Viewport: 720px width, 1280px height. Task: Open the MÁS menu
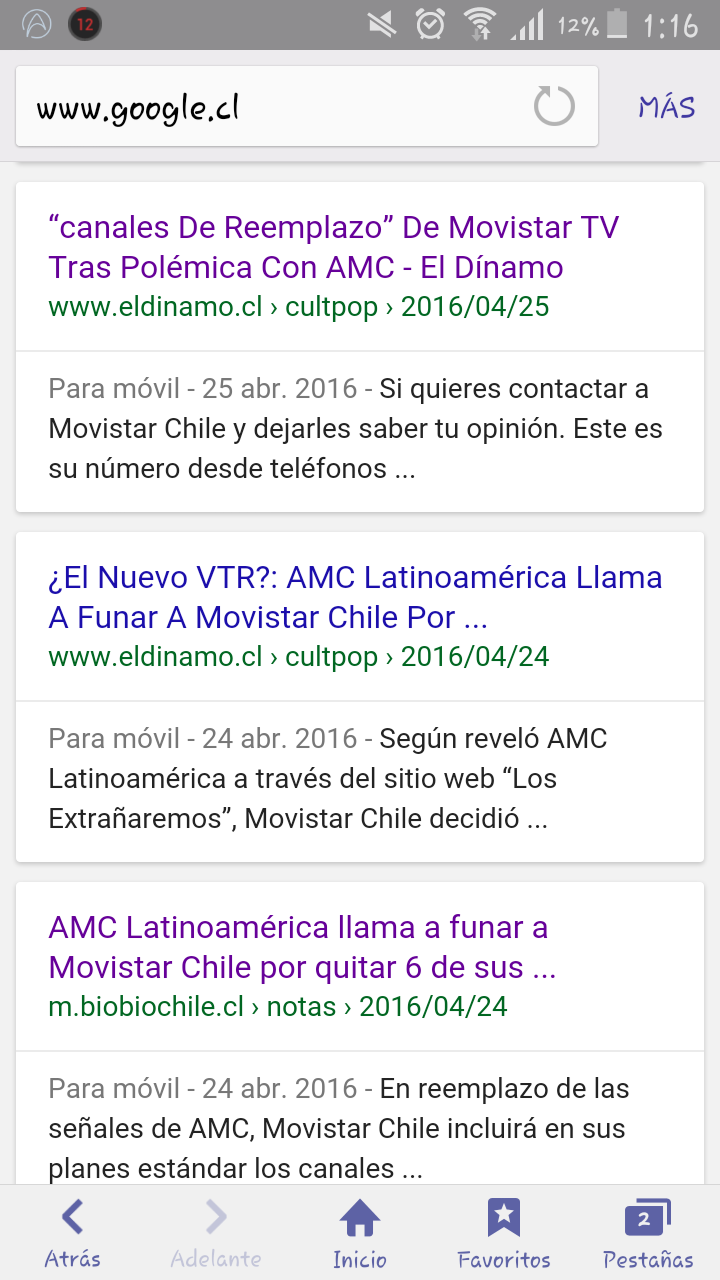(667, 107)
